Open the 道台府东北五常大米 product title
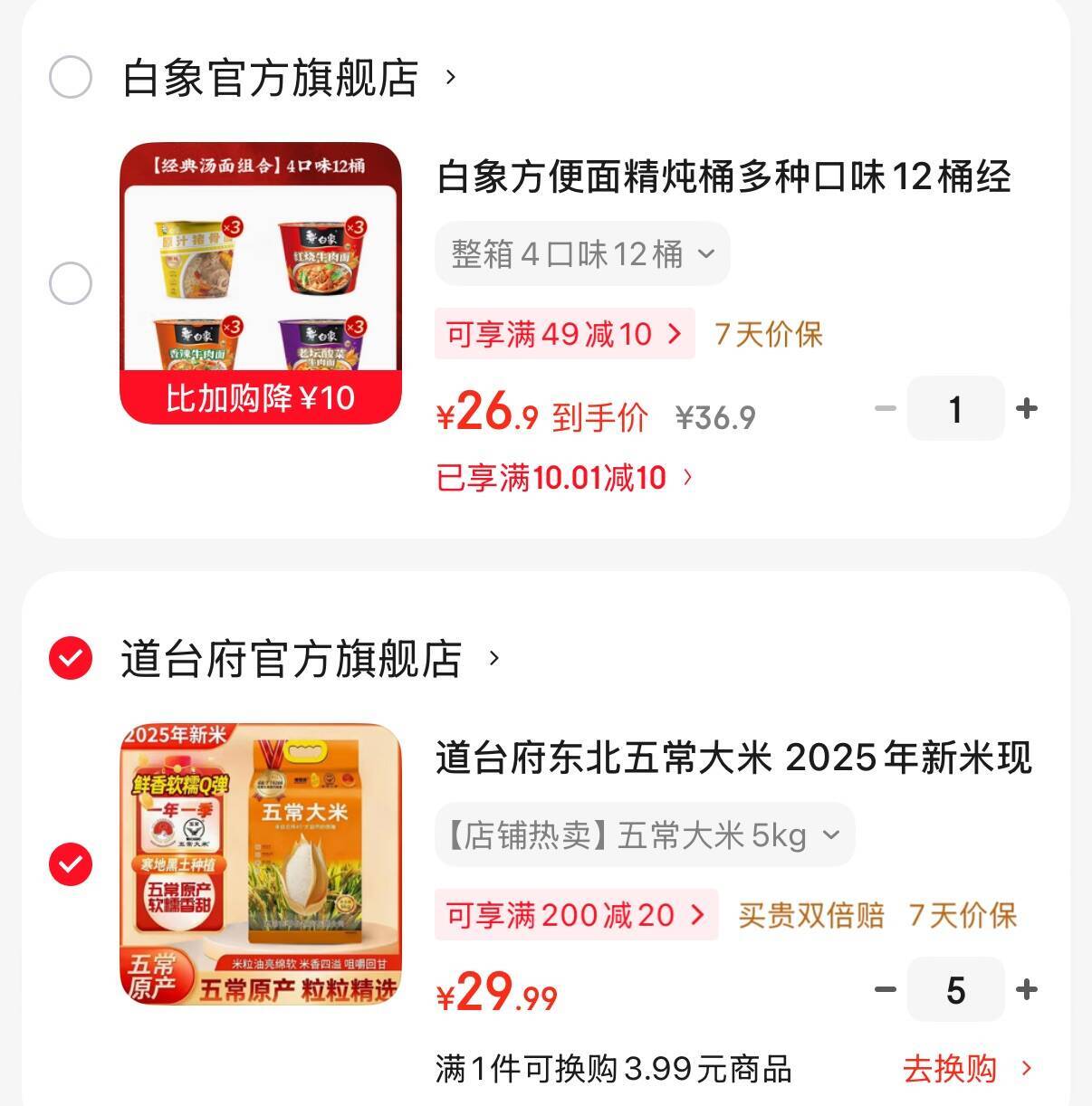Viewport: 1092px width, 1106px height. click(x=733, y=758)
